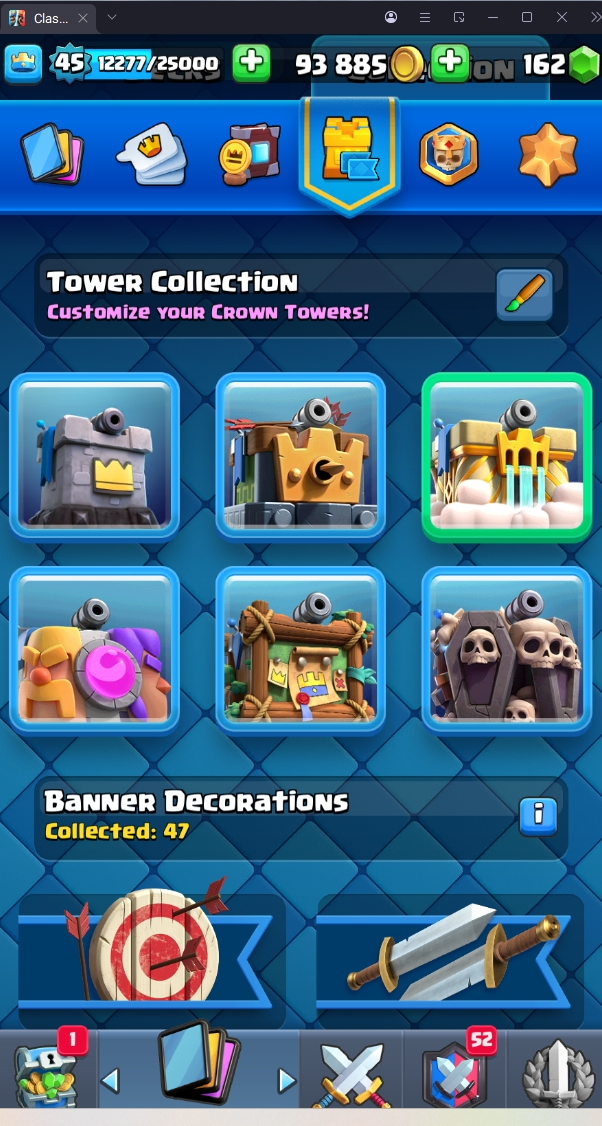Buy more gold with the plus button
This screenshot has height=1126, width=602.
[450, 63]
